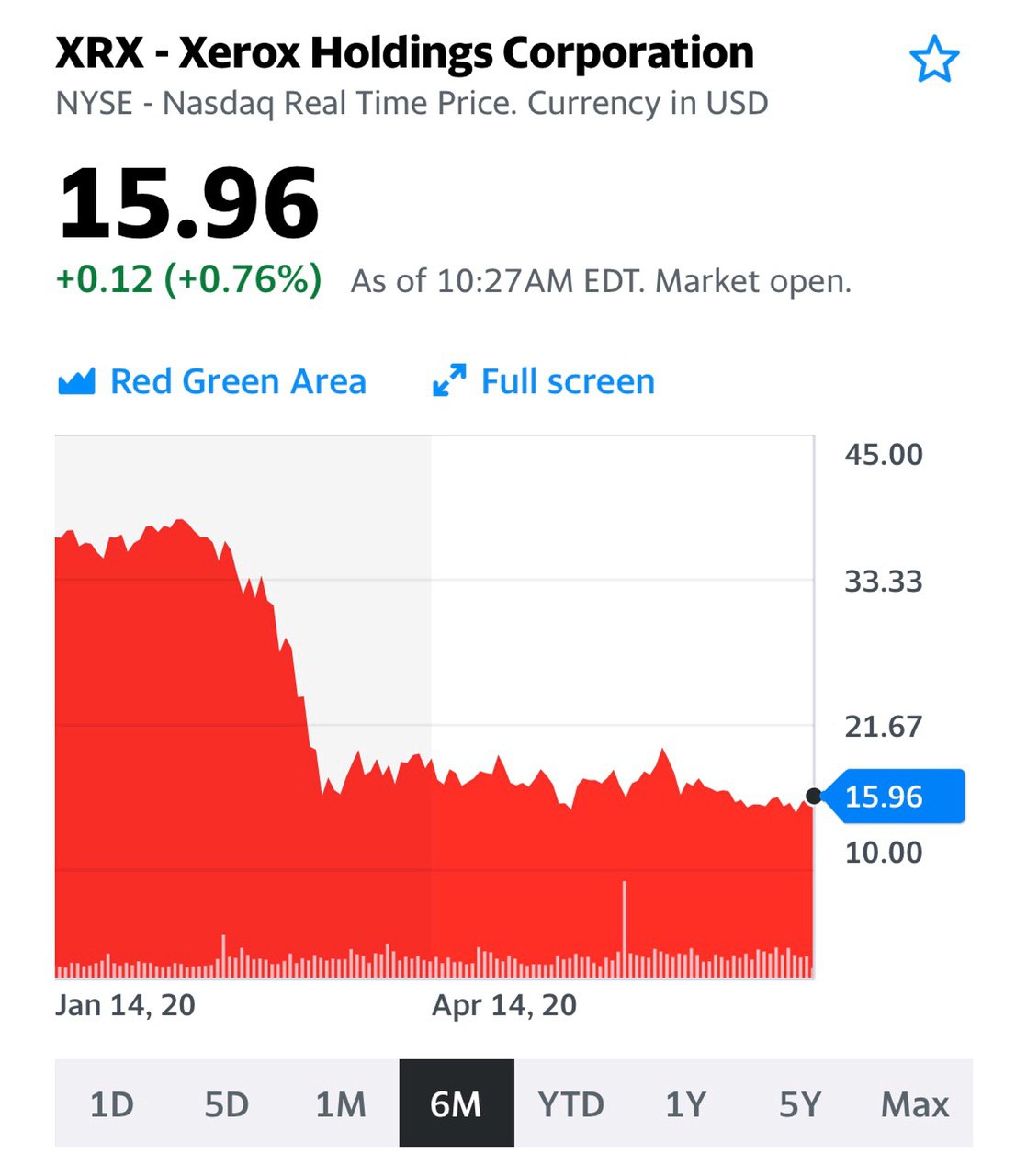Open the Red Green Area chart type
Screen dimensions: 1027x1176
pyautogui.click(x=212, y=381)
